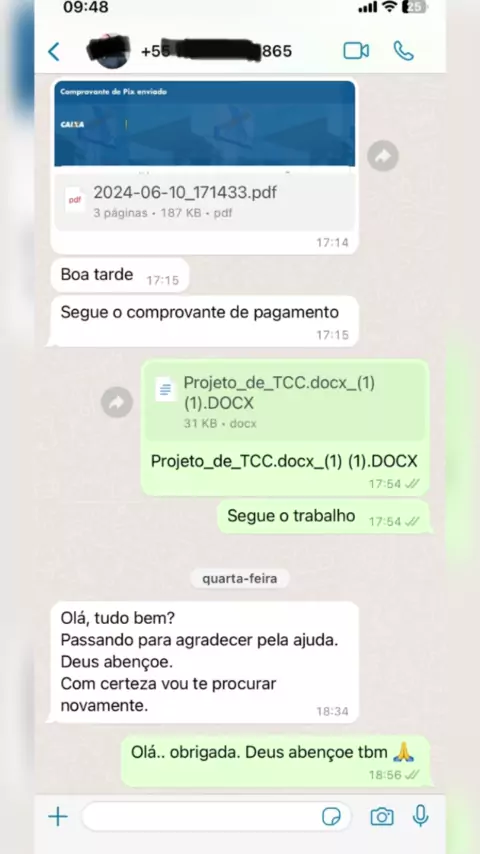Forward the PDF payment receipt
Screen dimensions: 480x854
(x=382, y=156)
